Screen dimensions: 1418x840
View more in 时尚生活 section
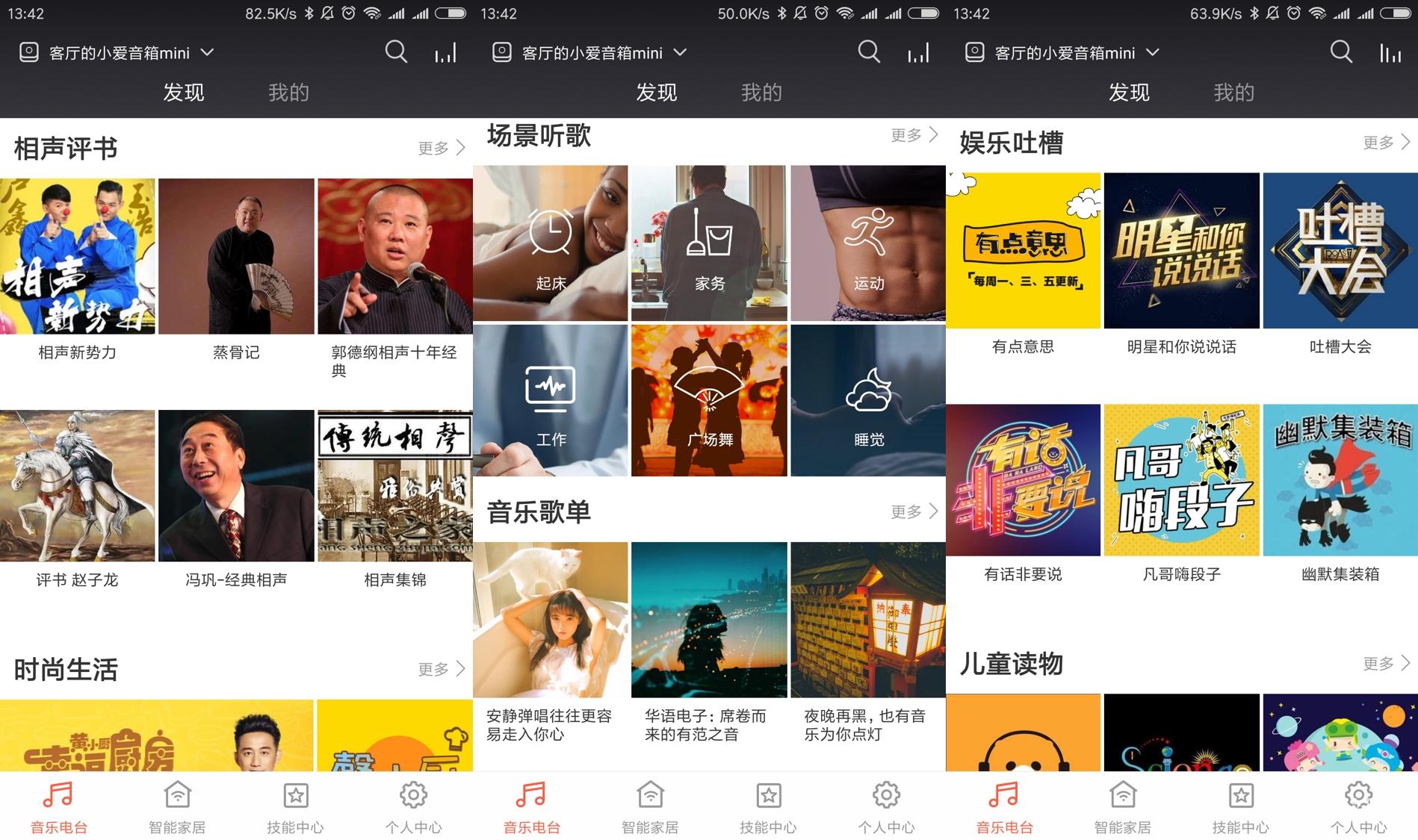click(x=442, y=669)
